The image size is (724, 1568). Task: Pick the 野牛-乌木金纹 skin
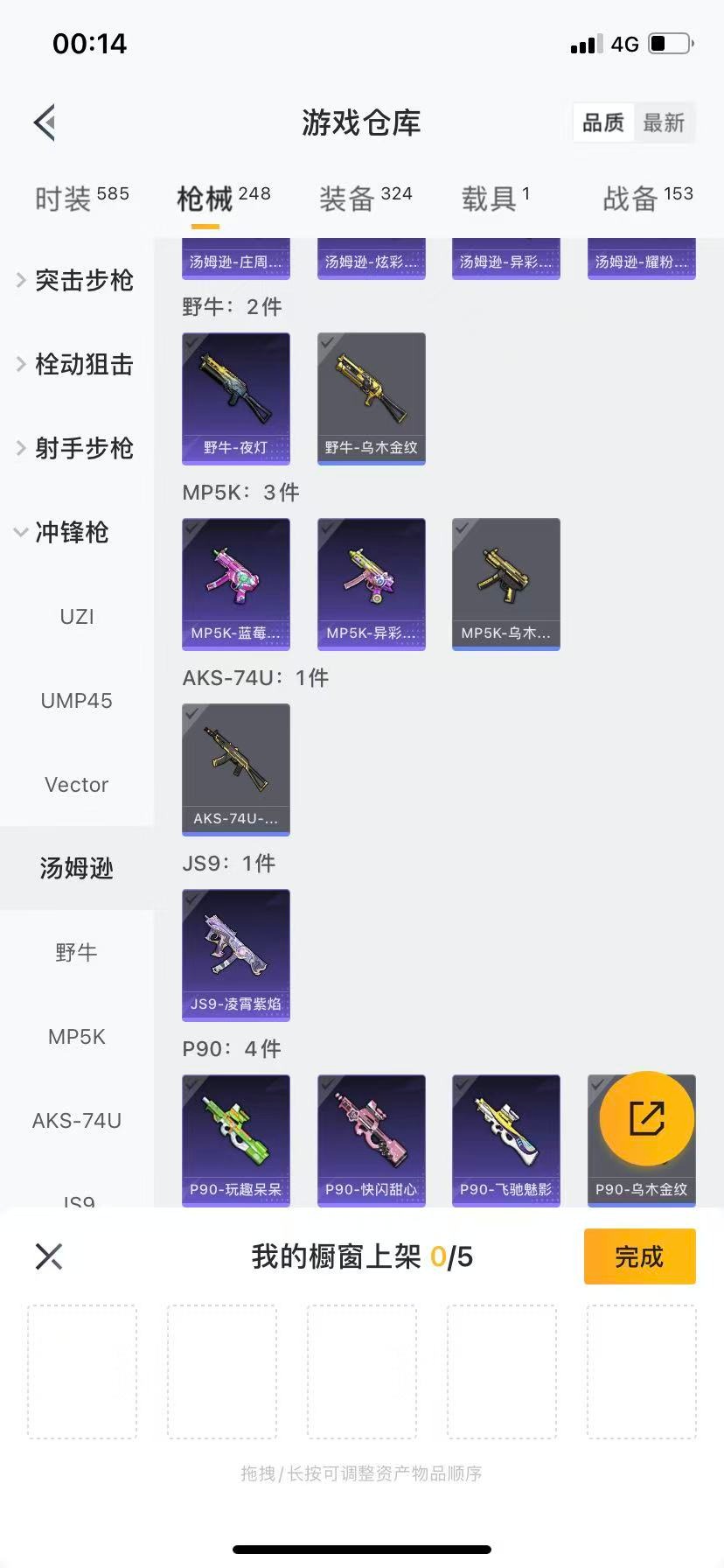[371, 398]
